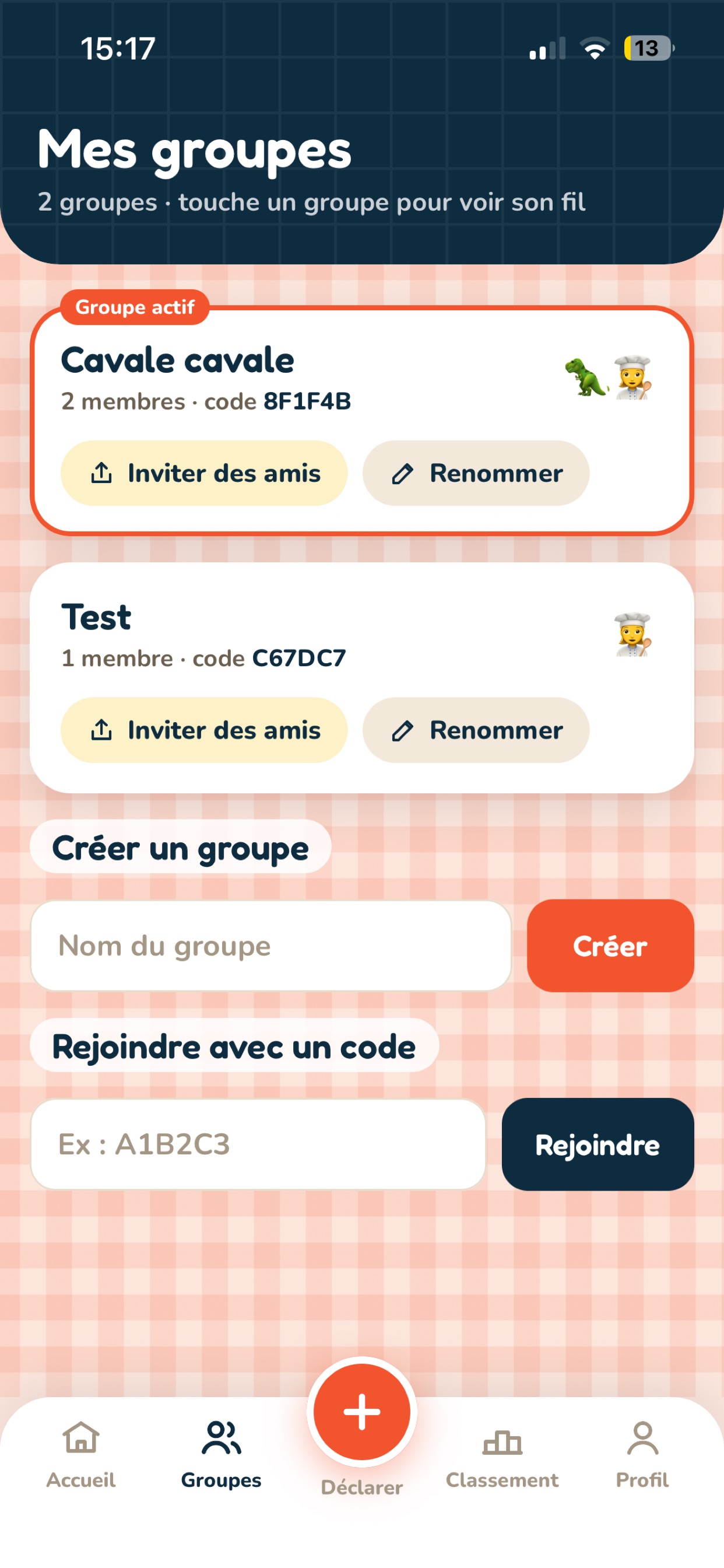Select the Groupes tab
The height and width of the screenshot is (1568, 724).
pos(221,1455)
